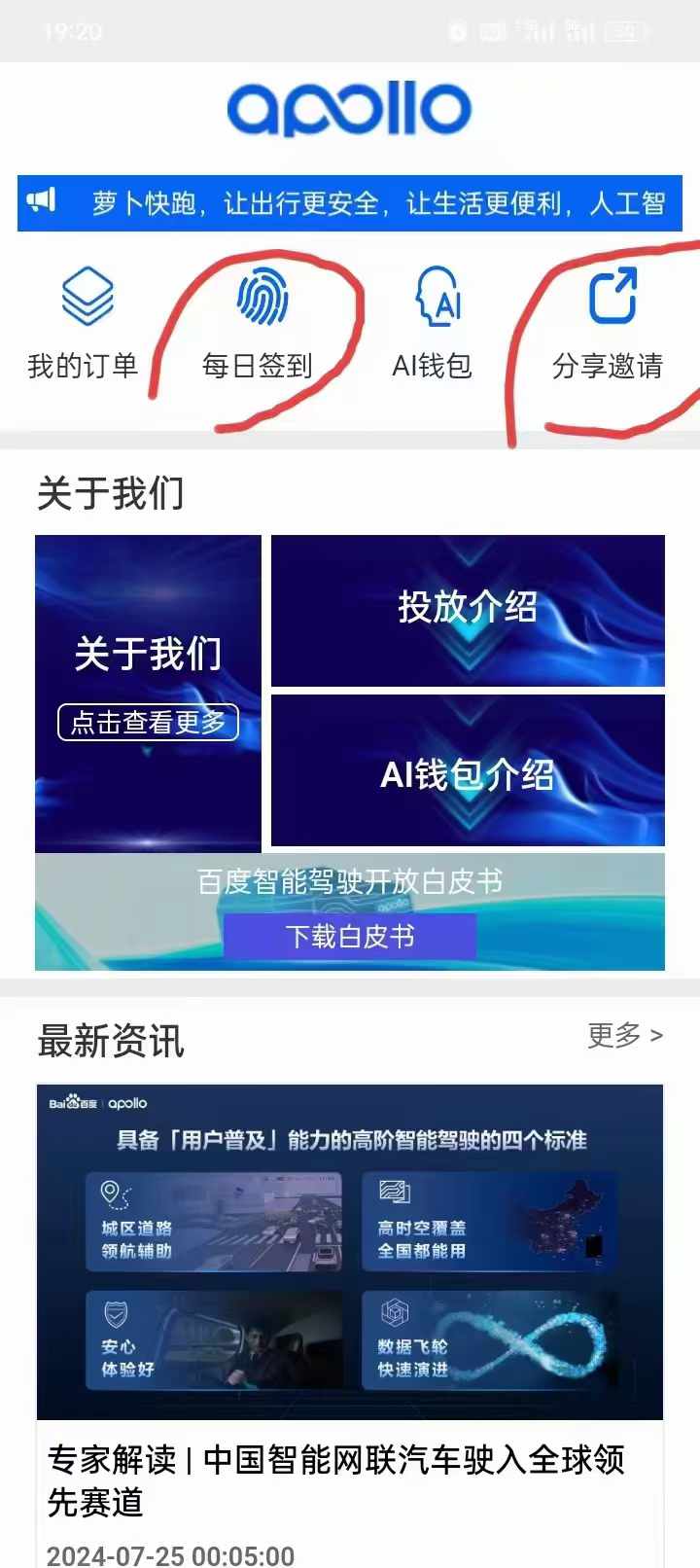
Task: Tap the 点击查看更多 button
Action: tap(148, 722)
